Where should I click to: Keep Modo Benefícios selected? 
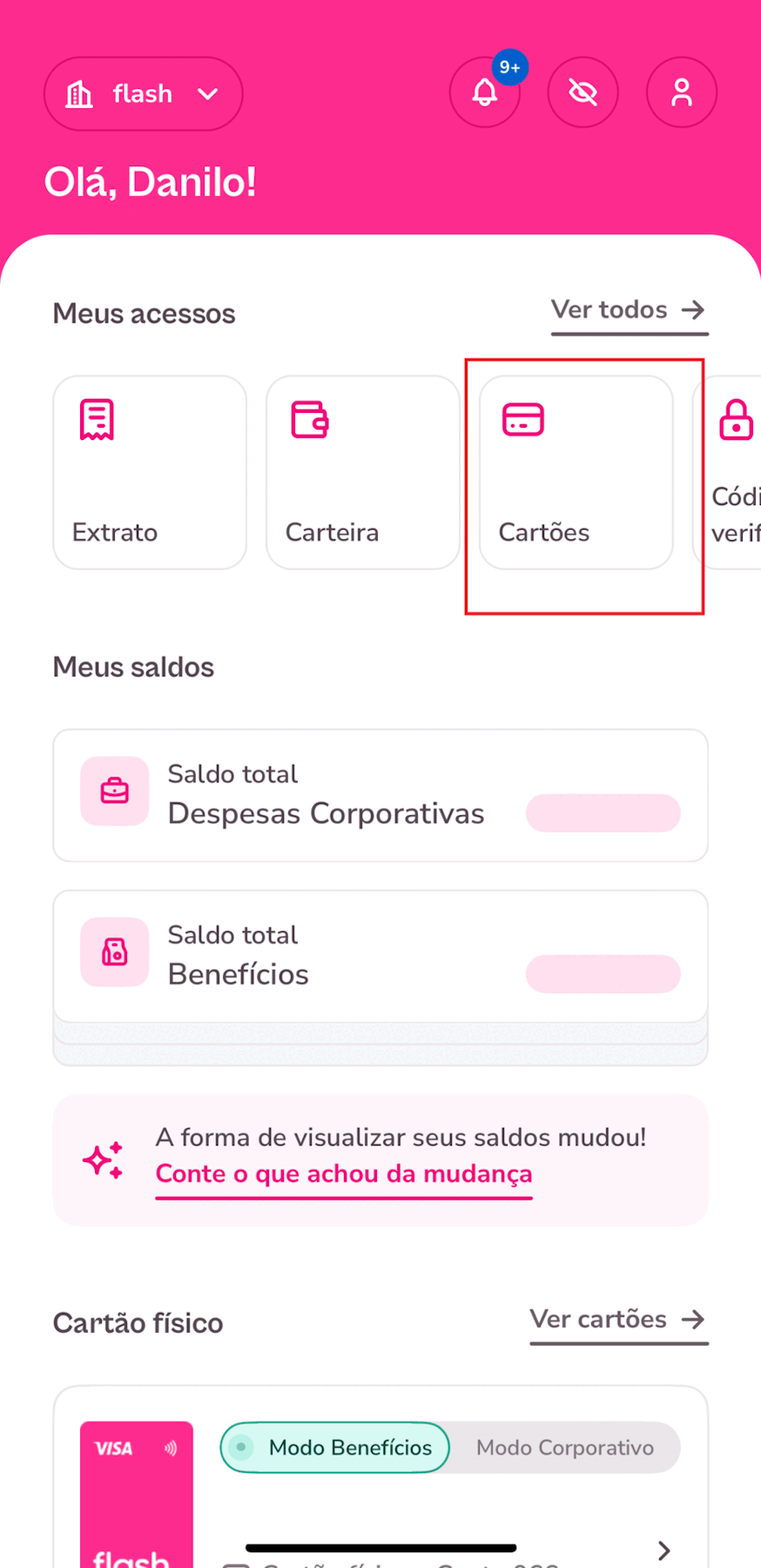(x=333, y=1447)
